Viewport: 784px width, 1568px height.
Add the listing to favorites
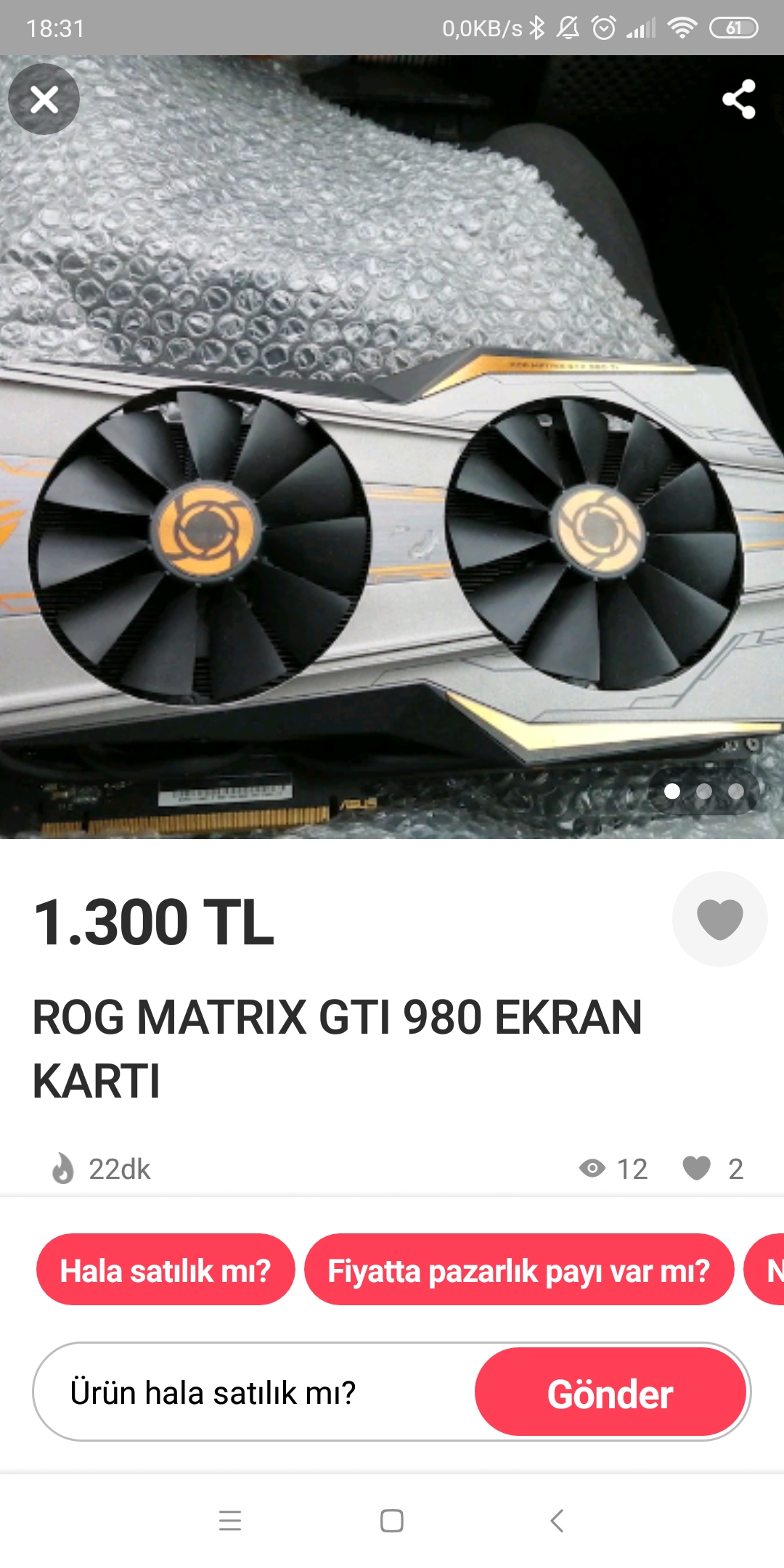click(719, 919)
